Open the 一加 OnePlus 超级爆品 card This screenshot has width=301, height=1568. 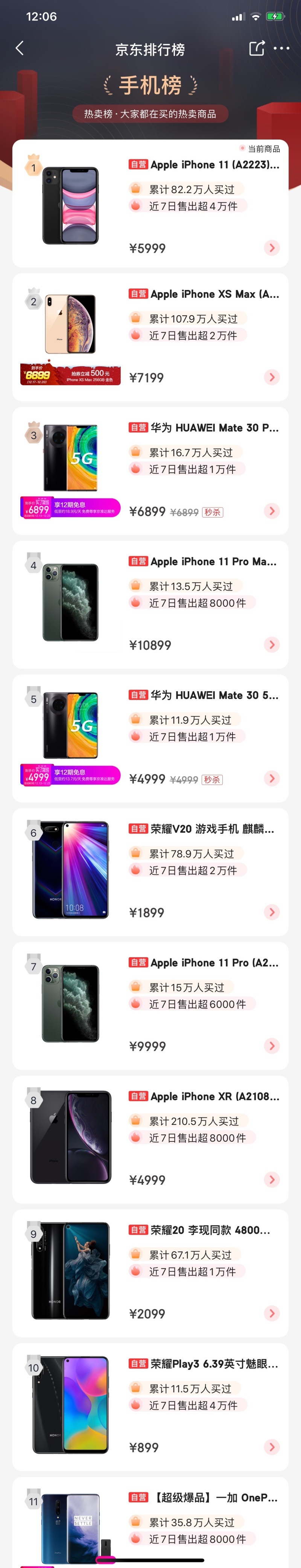click(x=150, y=1522)
